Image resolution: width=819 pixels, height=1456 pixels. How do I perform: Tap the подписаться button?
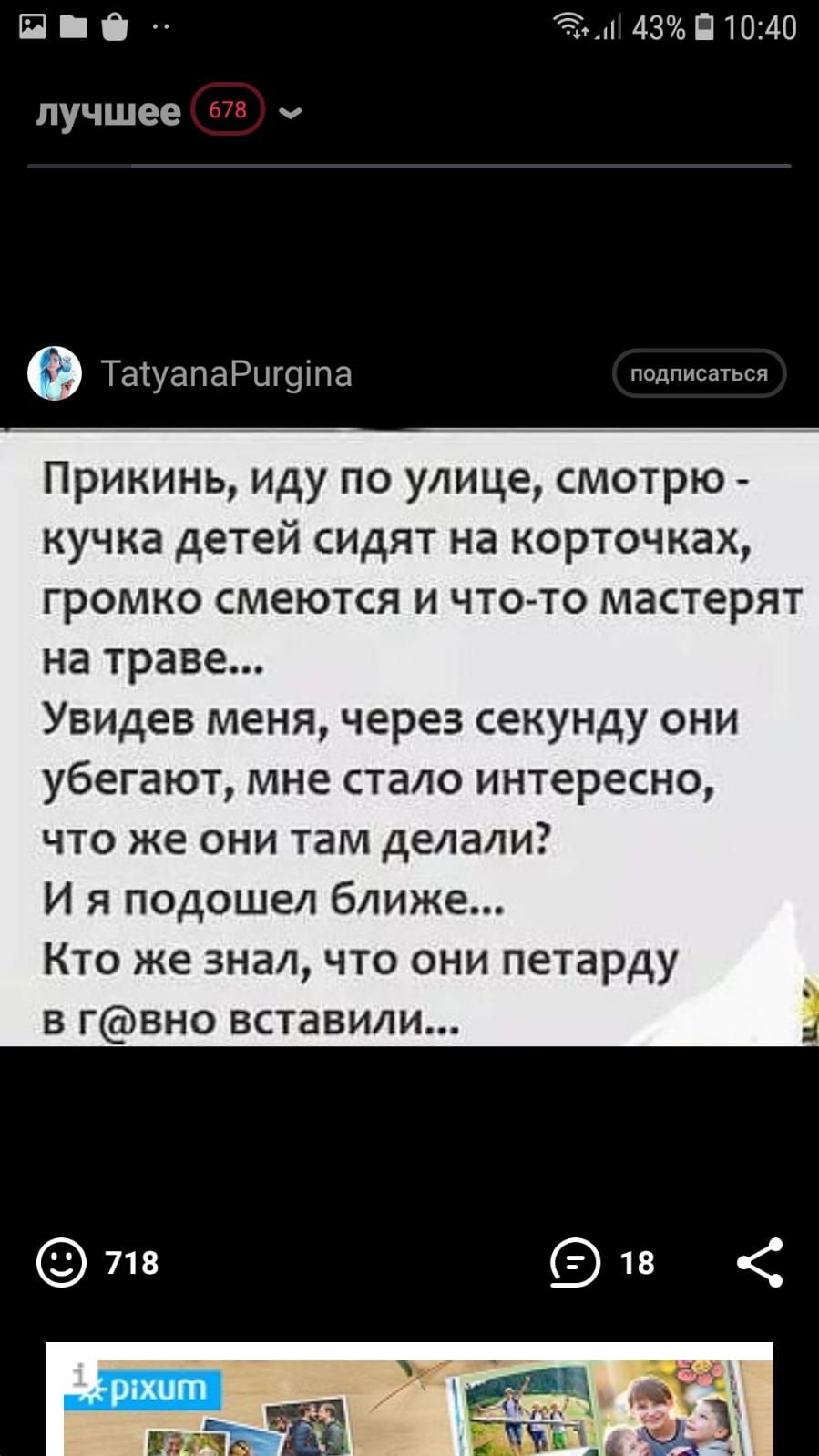click(x=699, y=373)
